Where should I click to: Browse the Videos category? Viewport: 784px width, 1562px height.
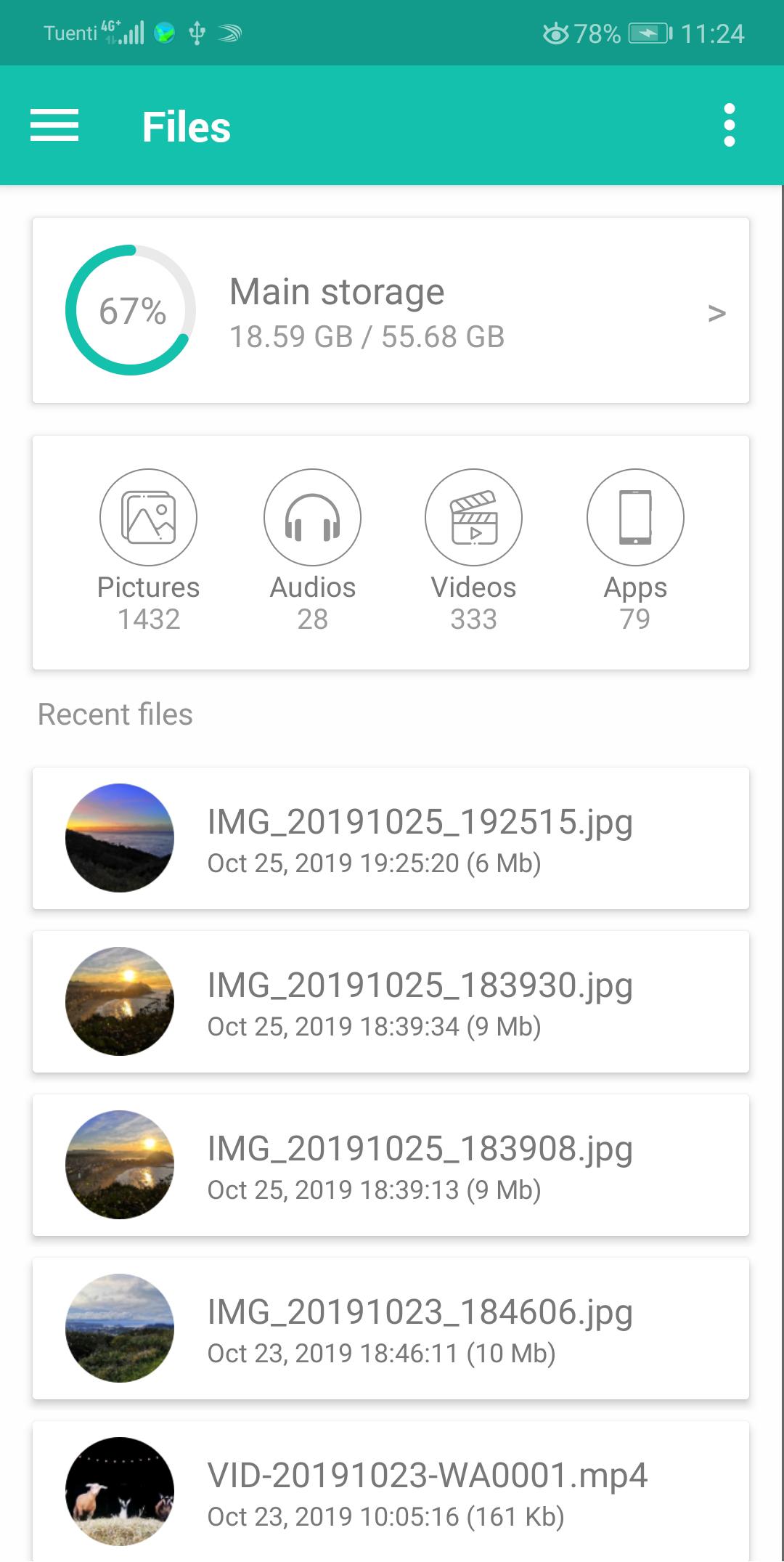click(x=473, y=550)
